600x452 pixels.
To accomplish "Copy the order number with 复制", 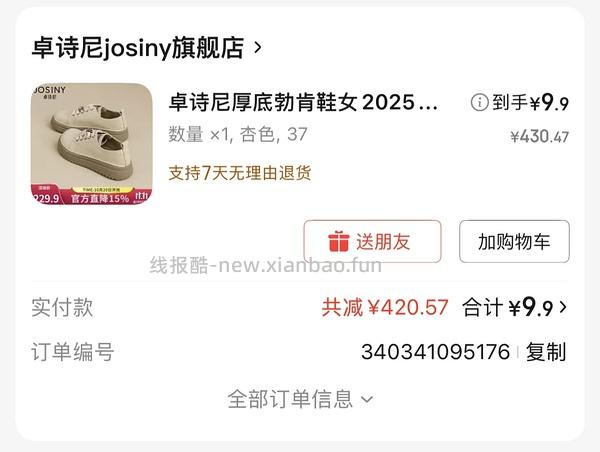I will [546, 352].
